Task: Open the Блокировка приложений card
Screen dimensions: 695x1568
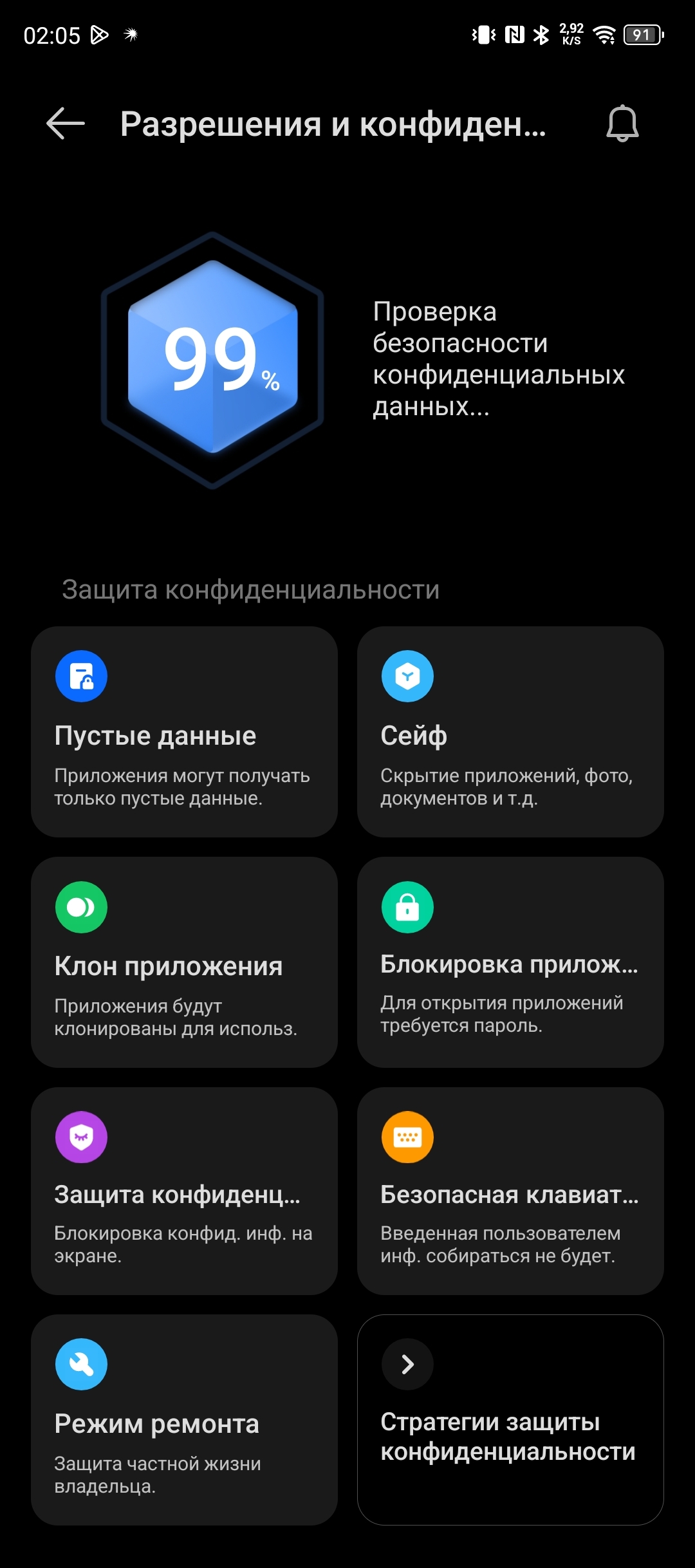Action: 510,962
